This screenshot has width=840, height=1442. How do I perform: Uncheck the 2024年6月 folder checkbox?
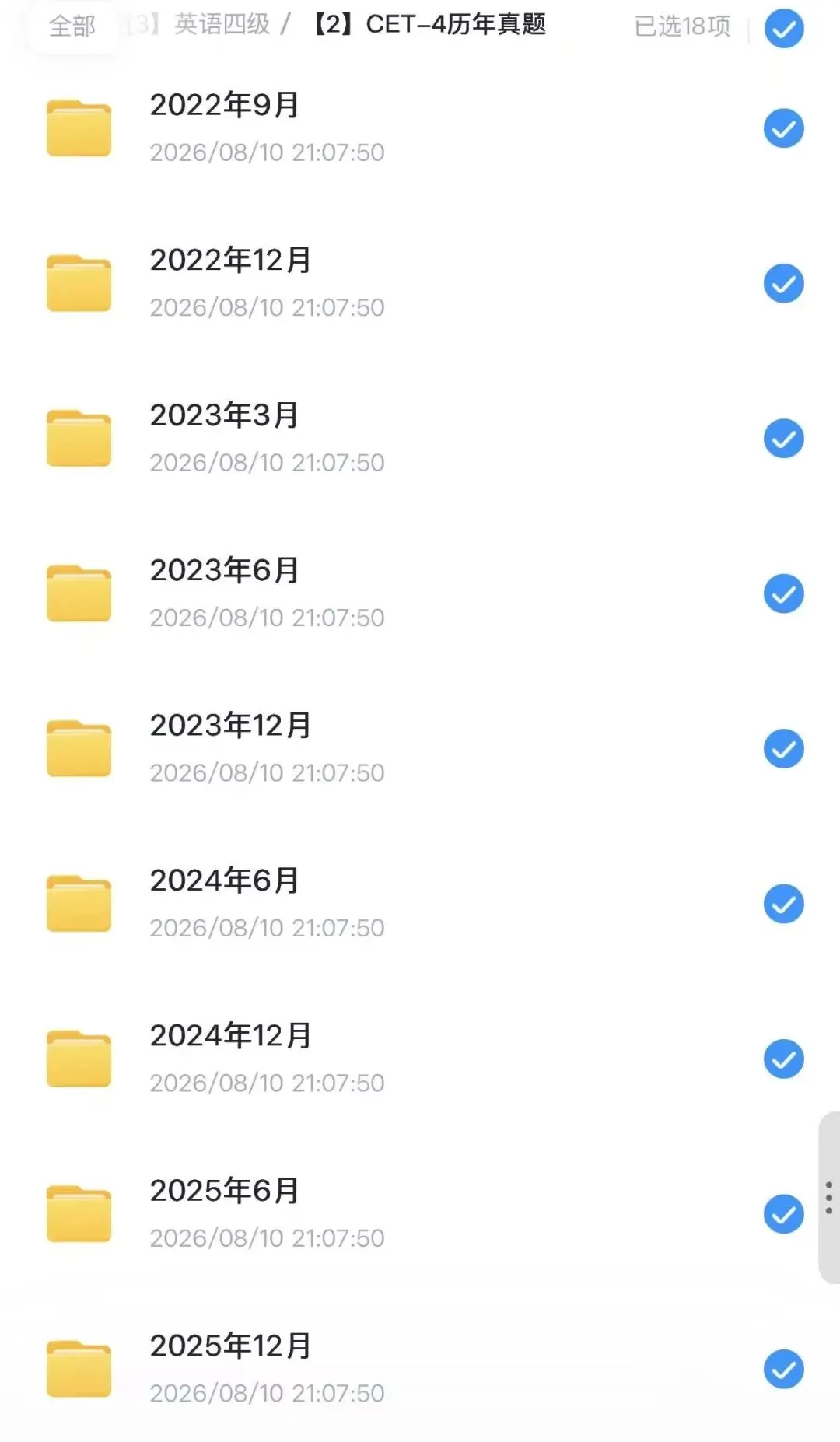click(783, 904)
